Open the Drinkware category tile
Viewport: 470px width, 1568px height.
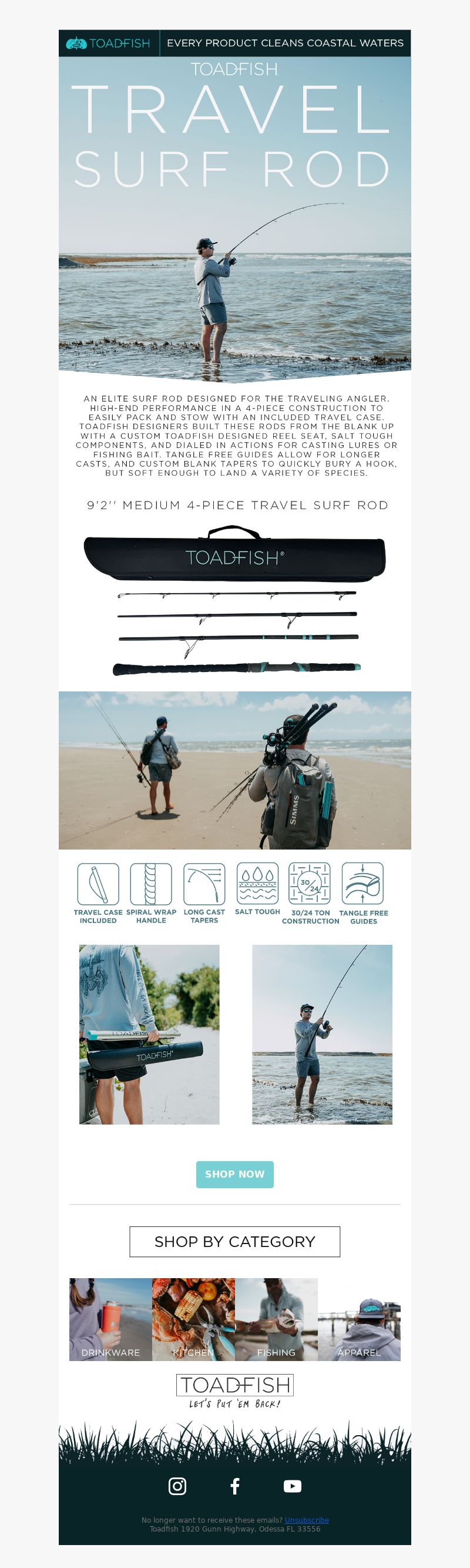click(110, 1319)
